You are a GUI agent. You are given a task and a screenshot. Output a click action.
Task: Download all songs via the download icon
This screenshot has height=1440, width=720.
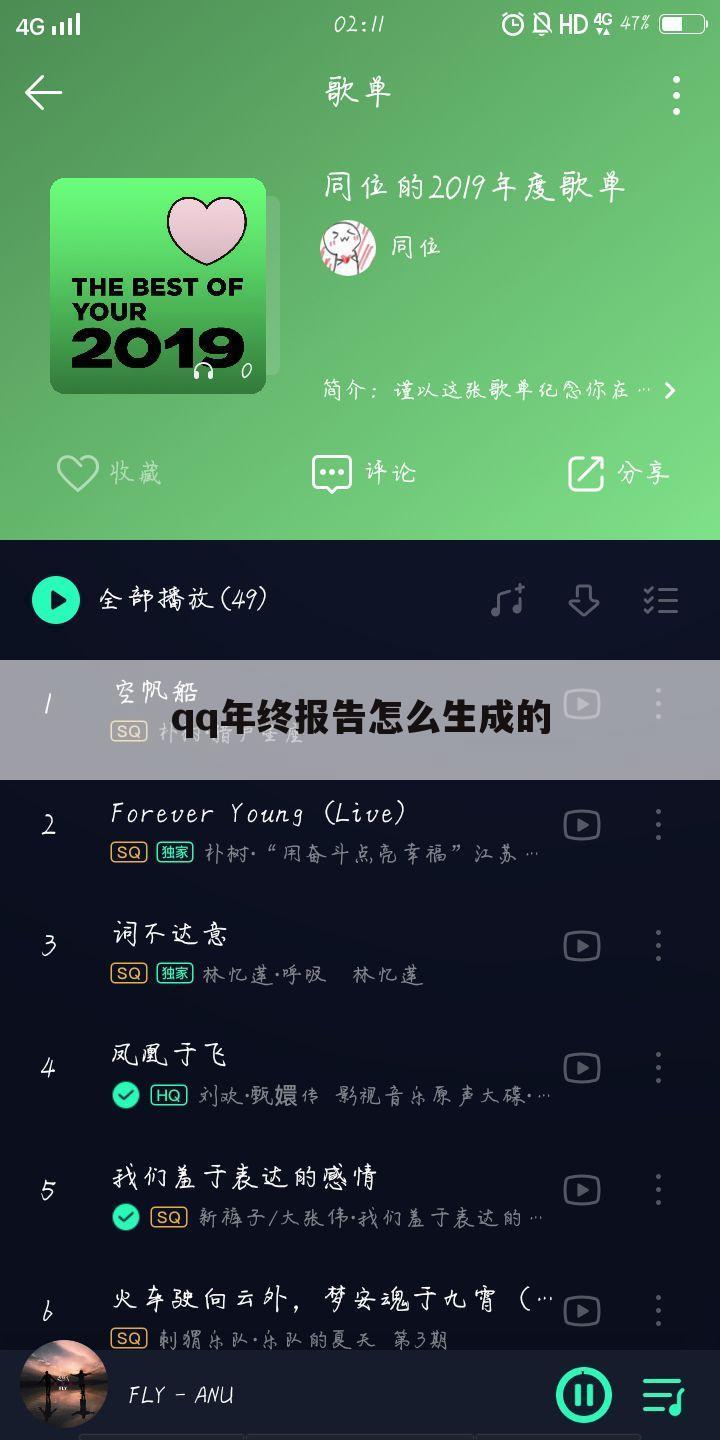[x=582, y=600]
